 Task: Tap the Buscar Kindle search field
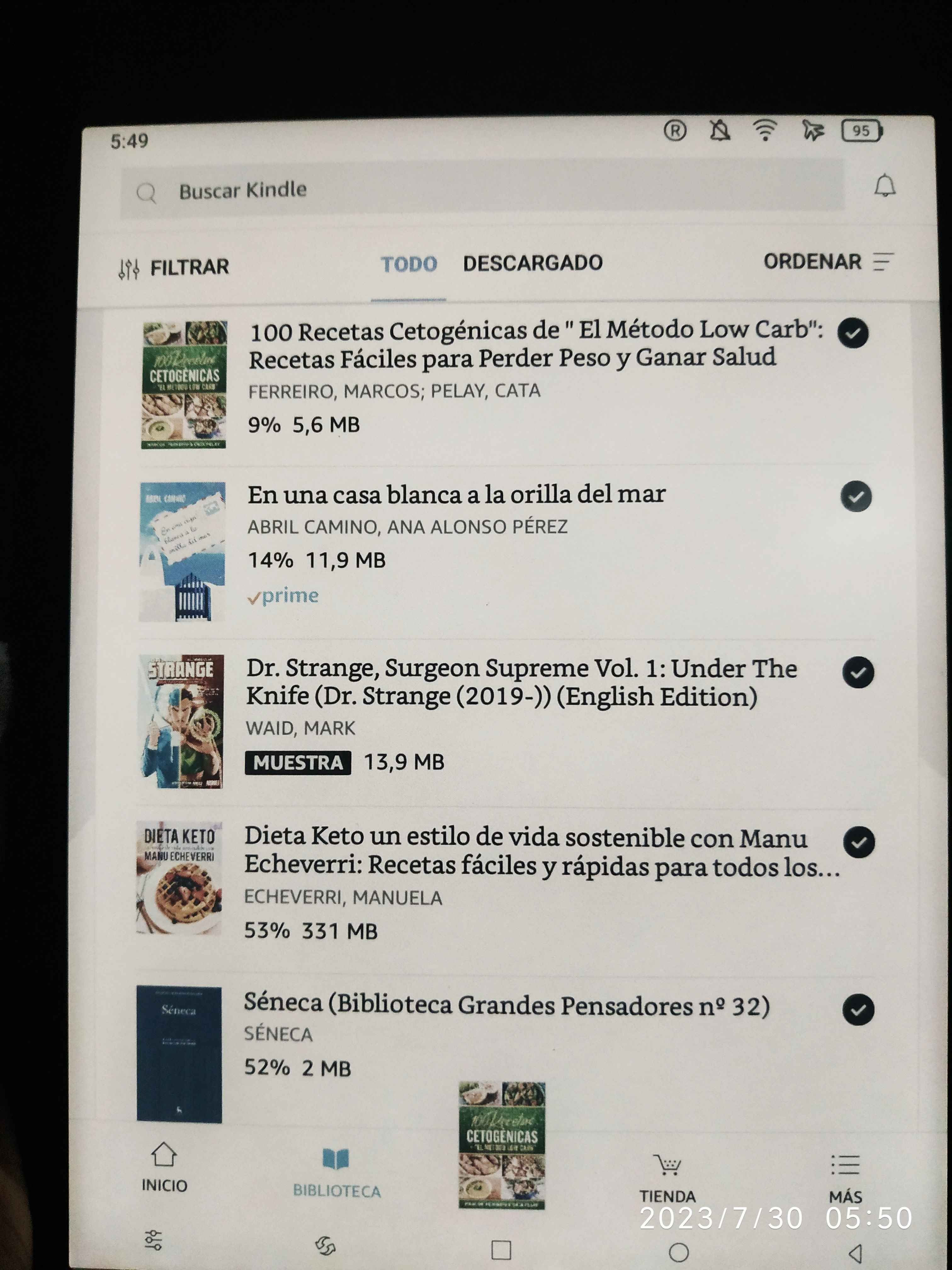(482, 190)
